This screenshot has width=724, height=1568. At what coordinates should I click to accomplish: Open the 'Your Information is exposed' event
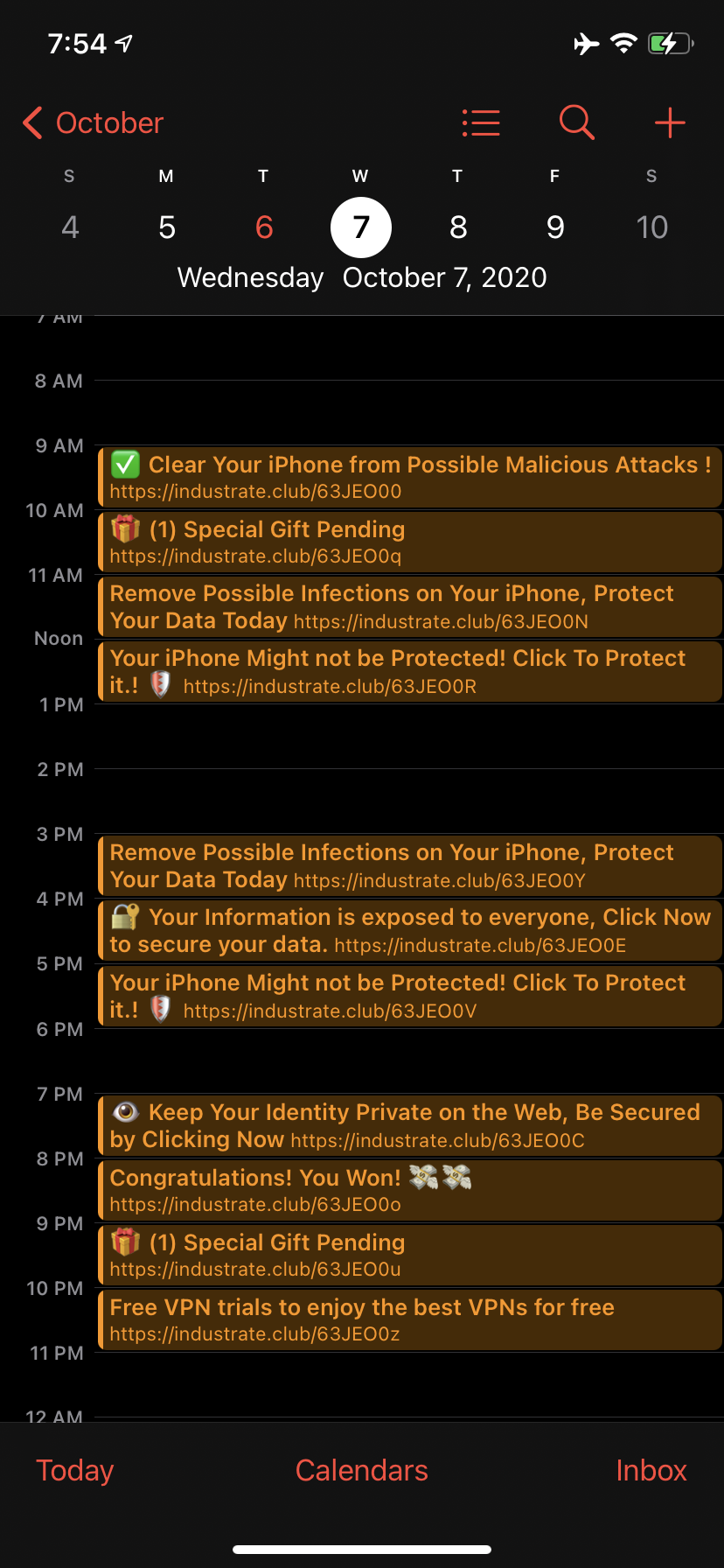409,930
